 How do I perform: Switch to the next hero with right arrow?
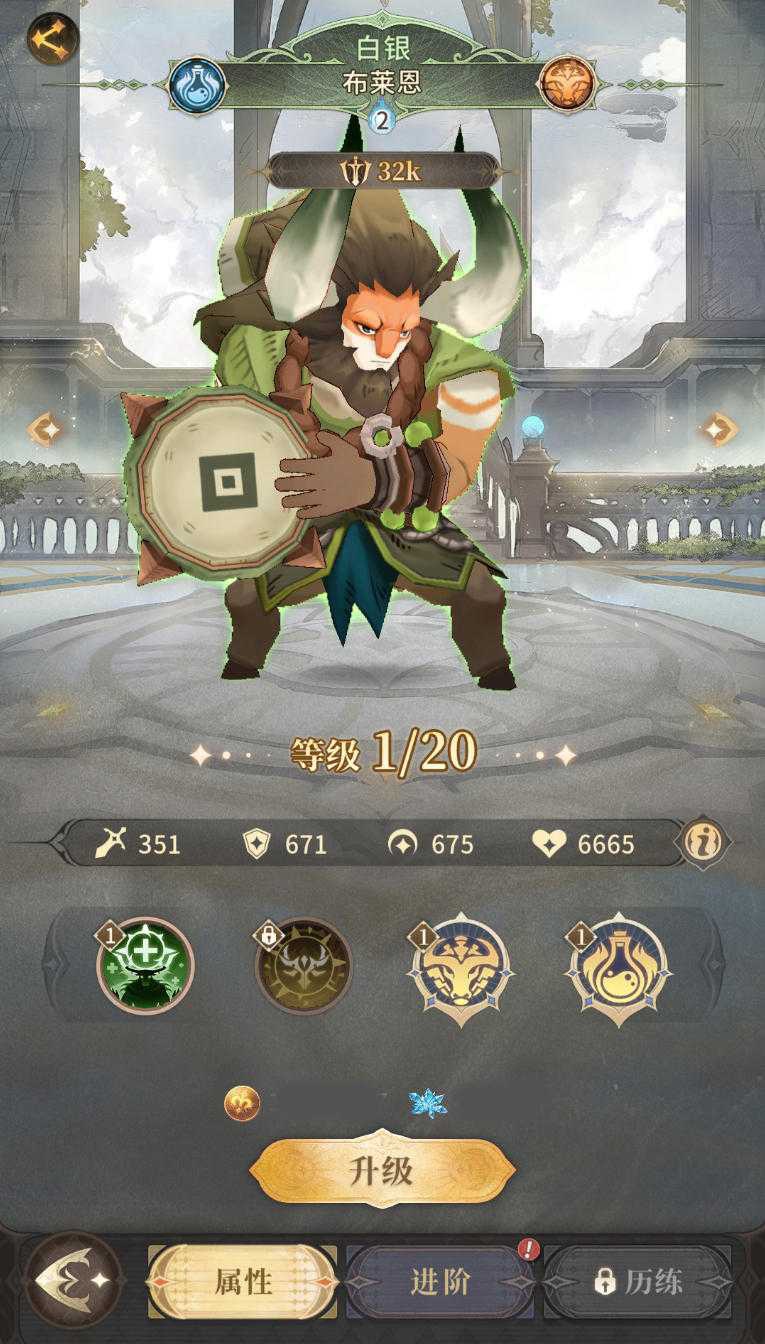pyautogui.click(x=720, y=430)
